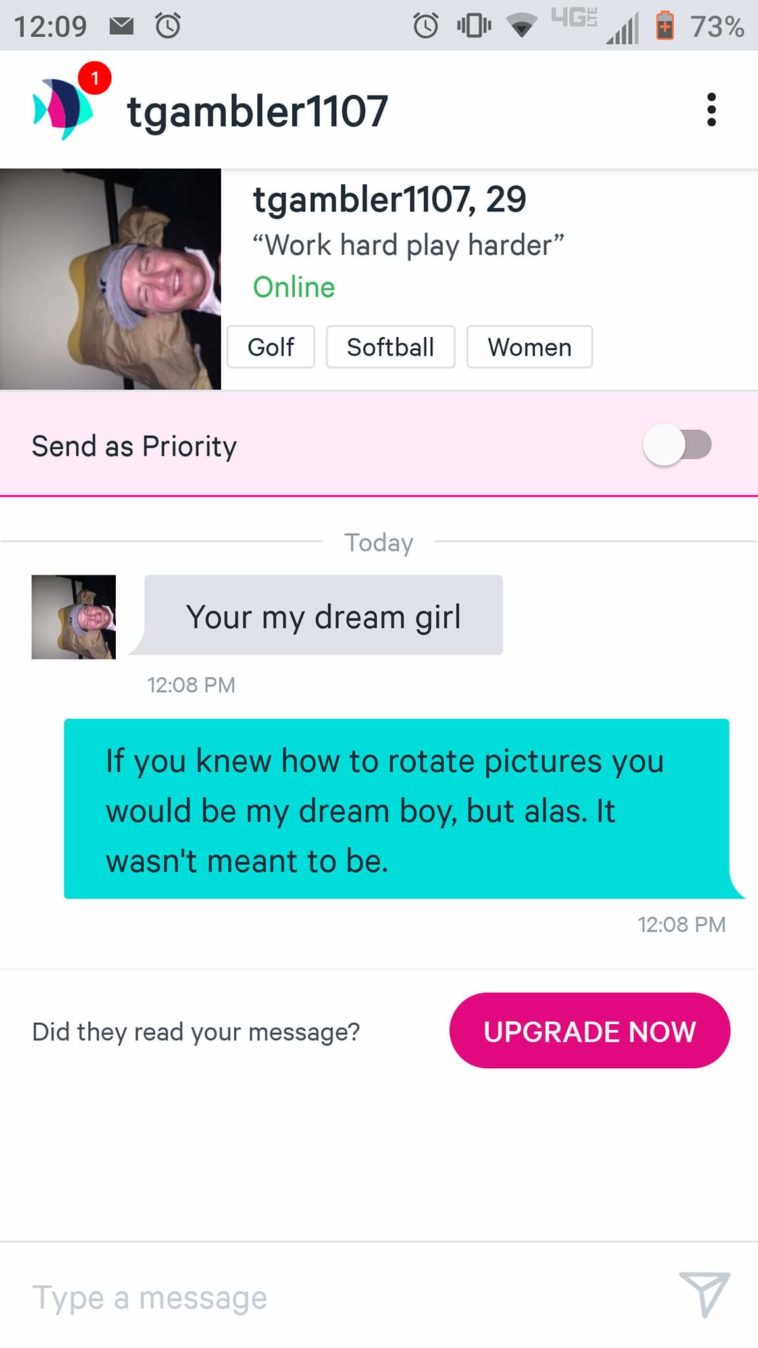Open the three-dot overflow menu
758x1348 pixels.
(x=711, y=110)
